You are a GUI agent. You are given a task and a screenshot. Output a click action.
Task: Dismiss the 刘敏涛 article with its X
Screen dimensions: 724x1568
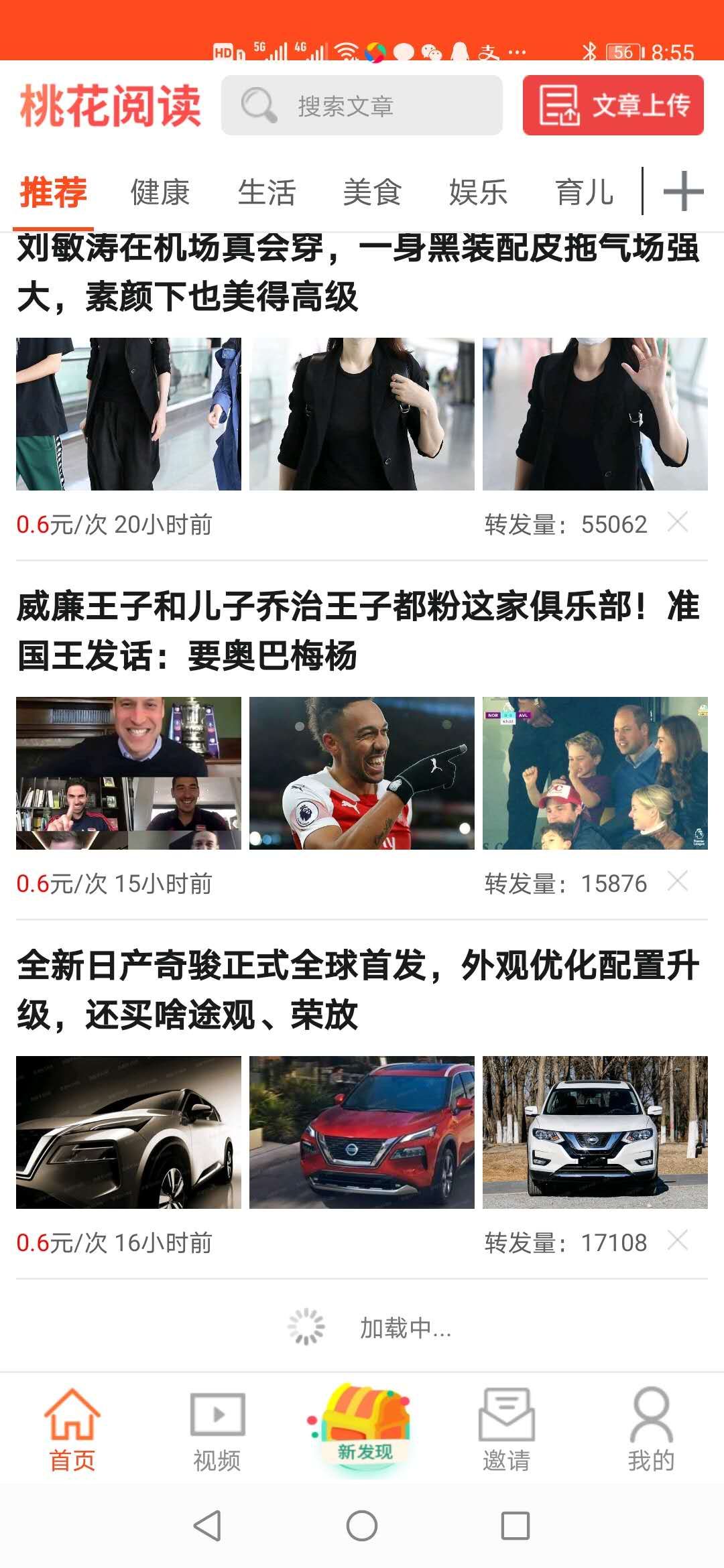(x=678, y=522)
